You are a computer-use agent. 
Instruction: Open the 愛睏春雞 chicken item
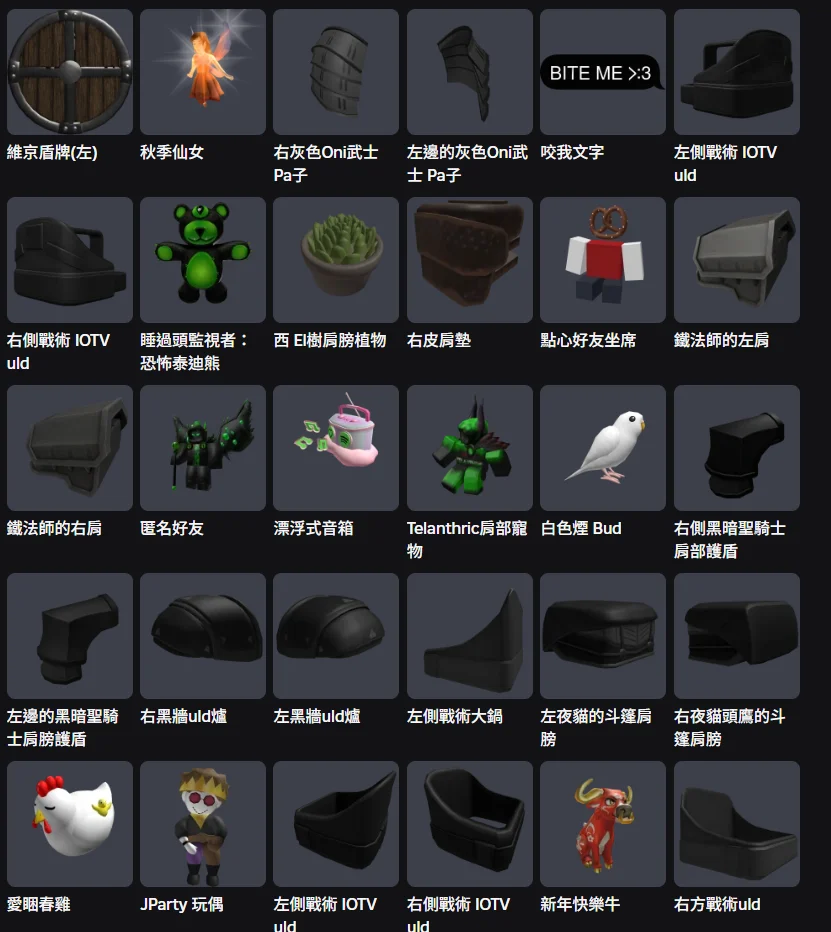coord(69,824)
